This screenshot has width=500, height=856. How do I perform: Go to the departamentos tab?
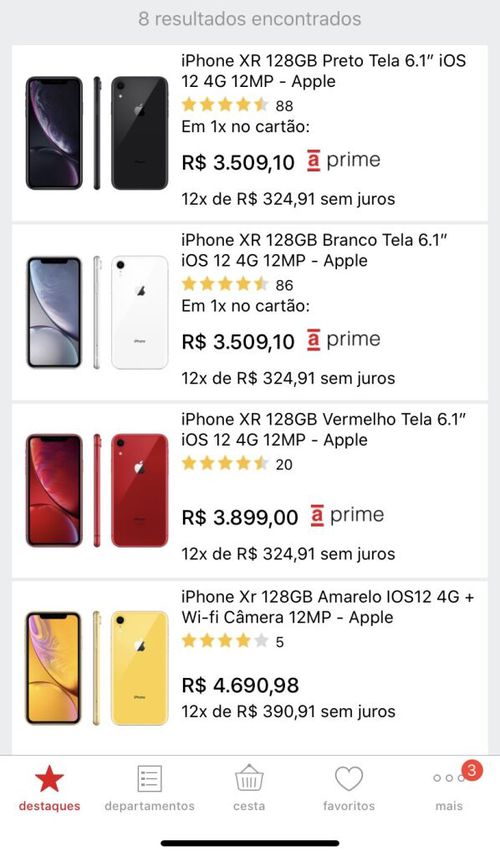pos(150,788)
